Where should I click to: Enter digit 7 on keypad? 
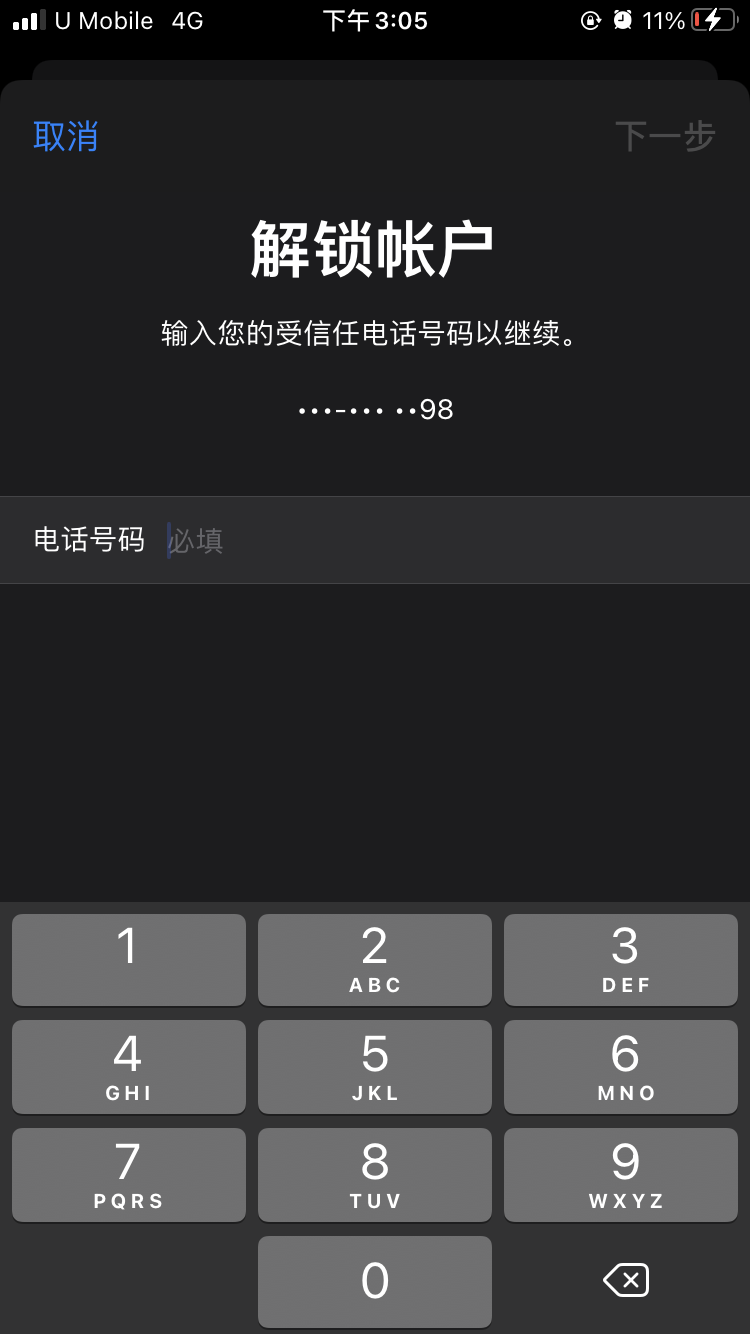click(x=129, y=1174)
